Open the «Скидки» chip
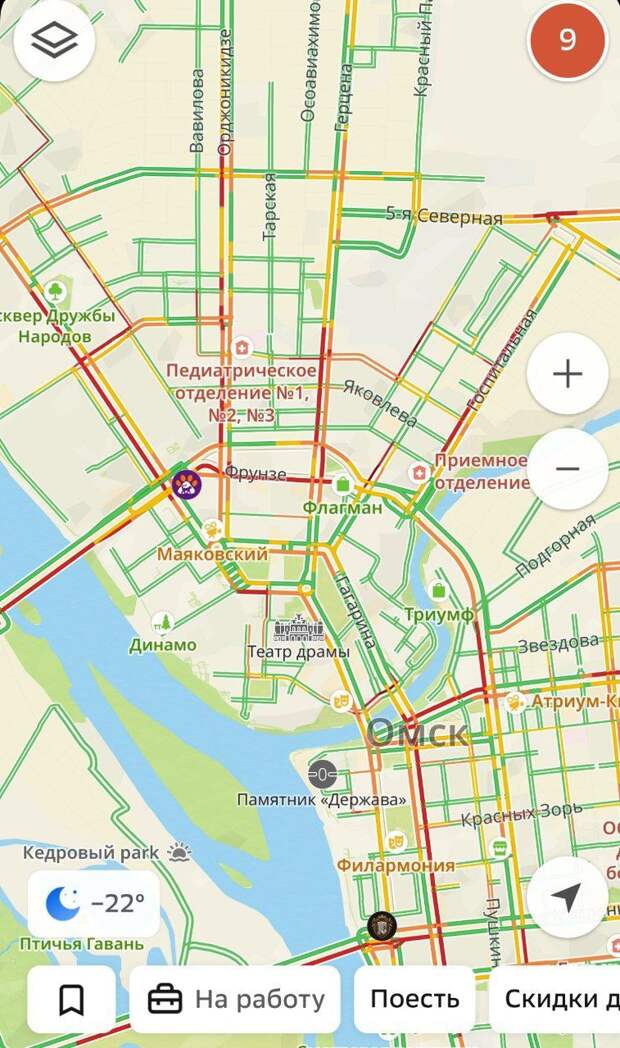This screenshot has height=1048, width=620. 556,999
